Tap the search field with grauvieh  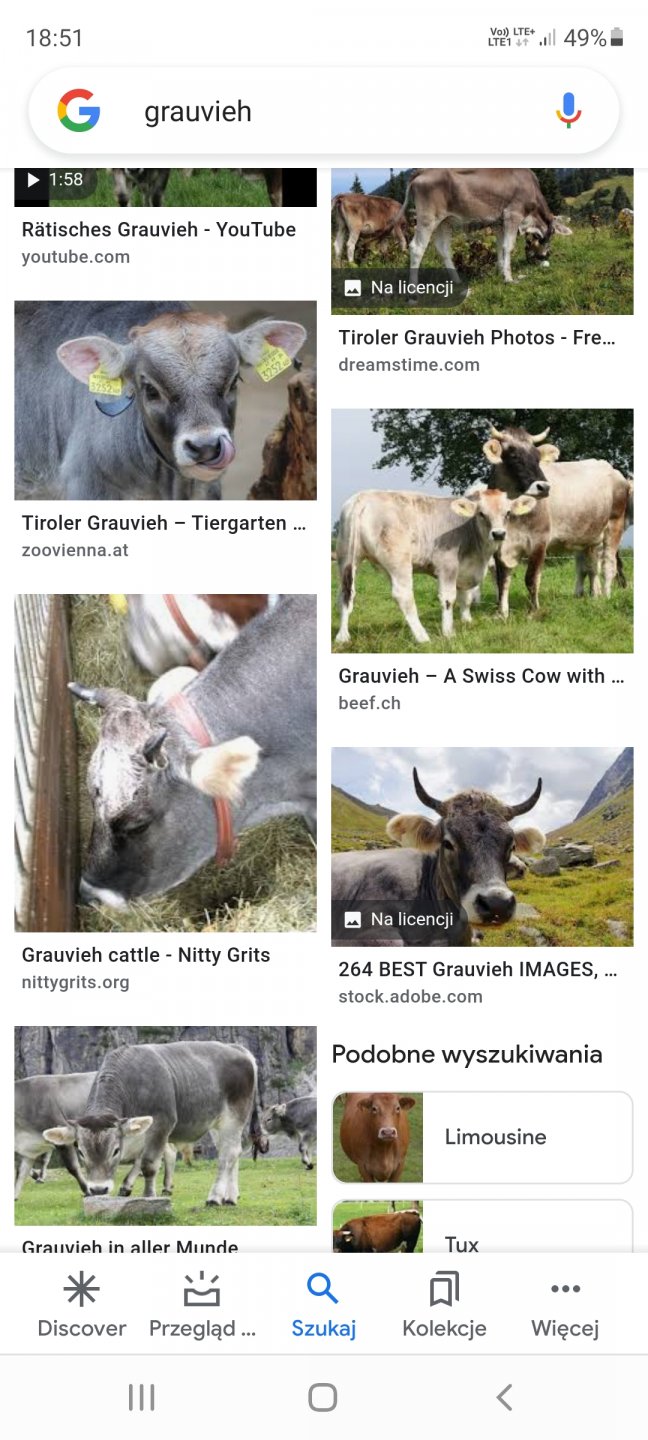tap(300, 112)
